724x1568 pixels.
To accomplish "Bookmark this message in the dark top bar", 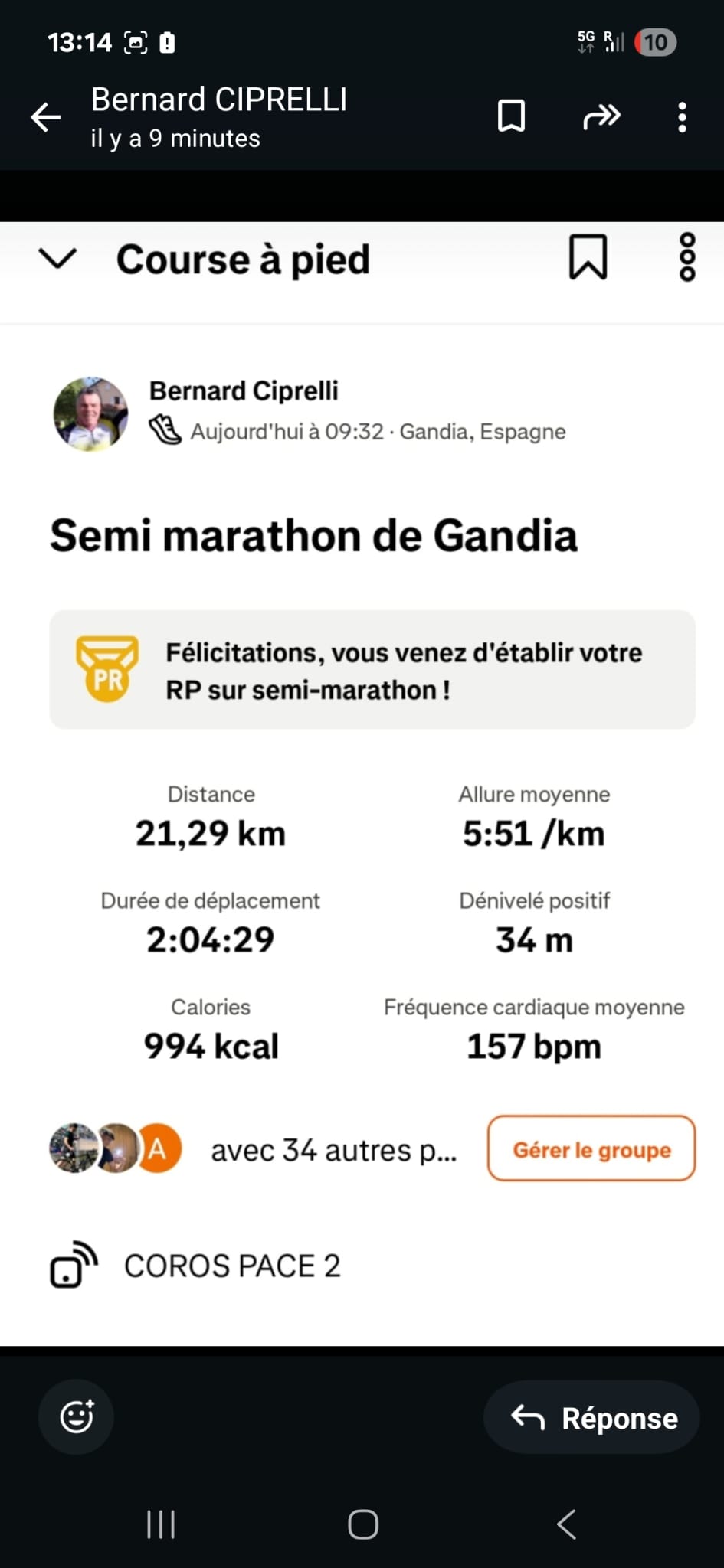I will 511,117.
